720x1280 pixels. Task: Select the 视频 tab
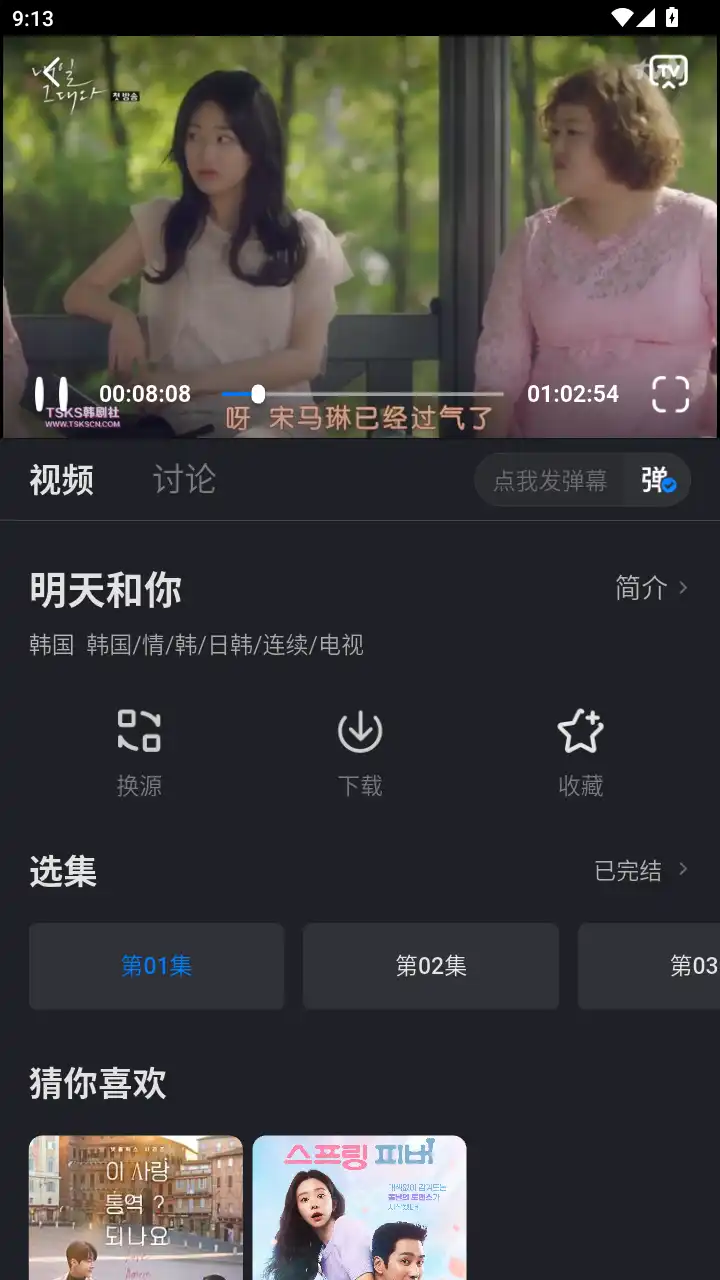pyautogui.click(x=62, y=480)
